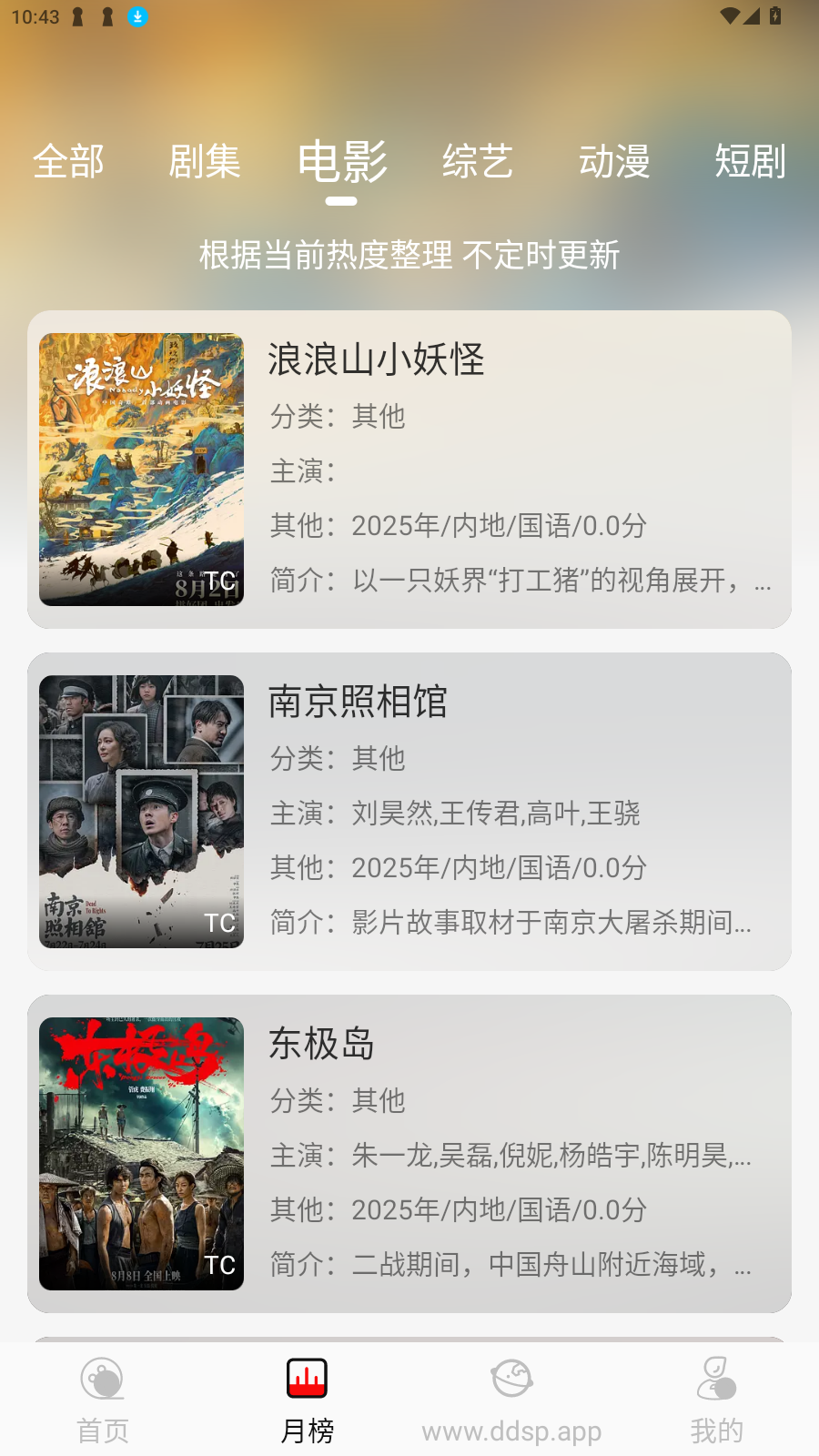The height and width of the screenshot is (1456, 819).
Task: Switch to the 全部 tab
Action: [67, 162]
